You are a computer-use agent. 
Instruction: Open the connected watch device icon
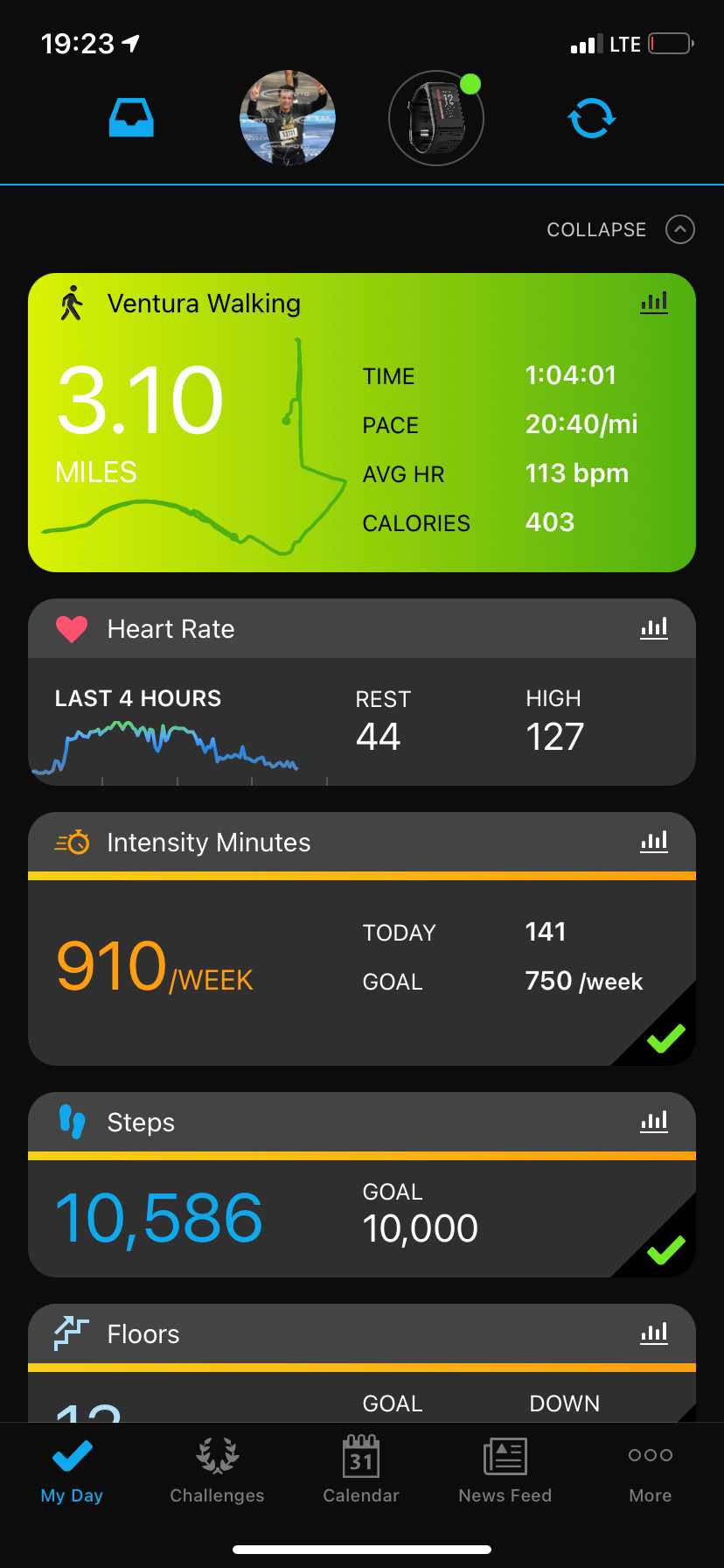pyautogui.click(x=436, y=118)
